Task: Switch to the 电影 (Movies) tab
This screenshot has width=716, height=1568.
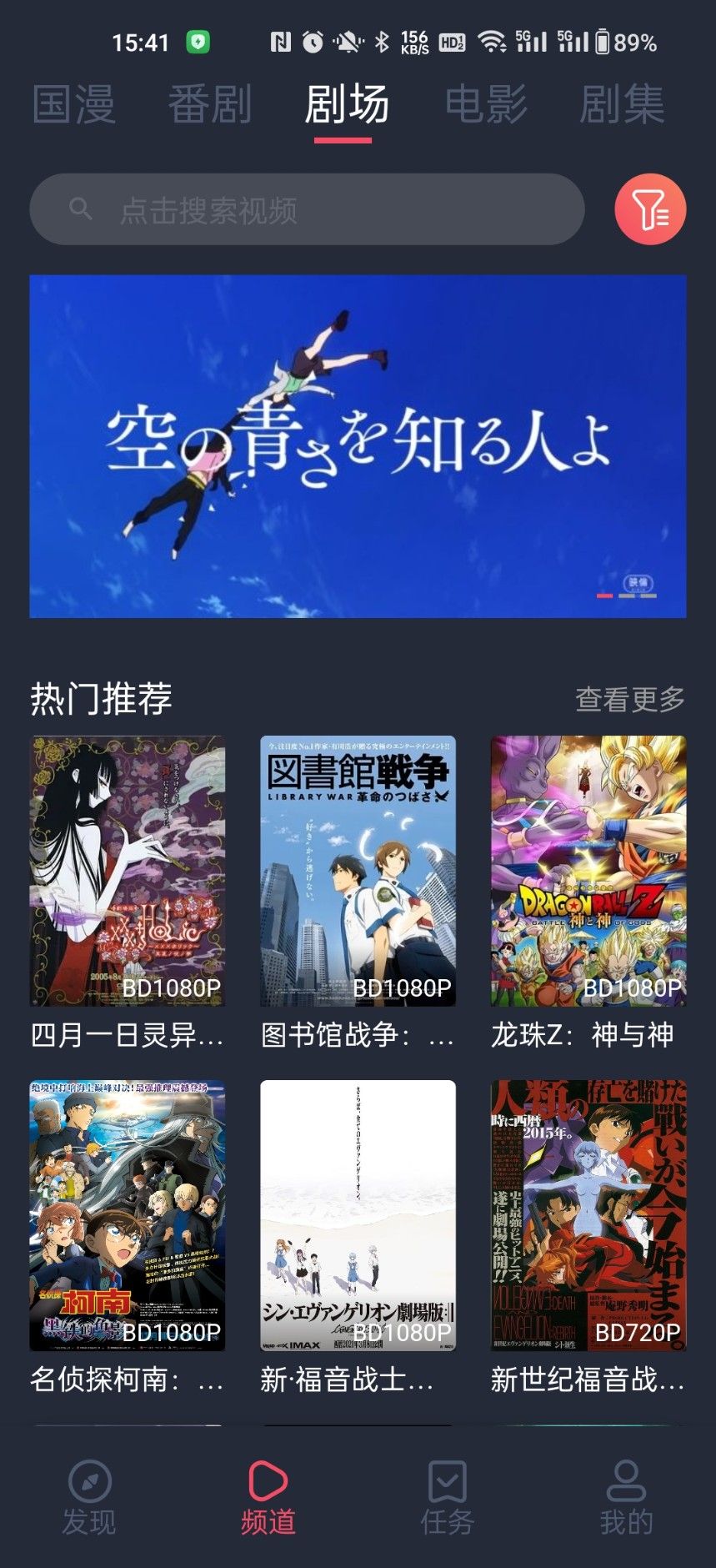Action: [487, 103]
